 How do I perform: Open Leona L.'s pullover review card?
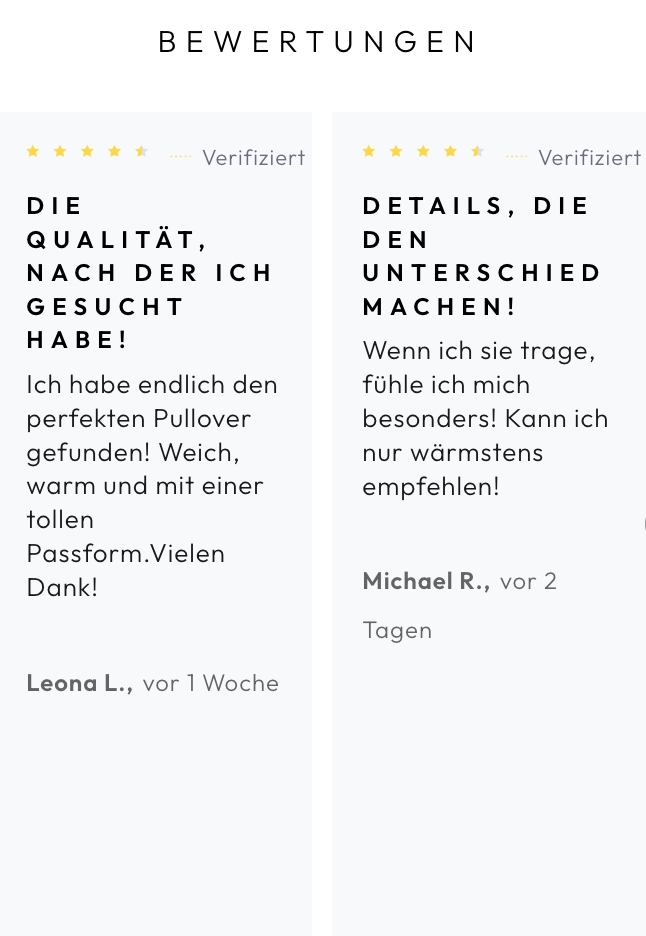point(156,524)
